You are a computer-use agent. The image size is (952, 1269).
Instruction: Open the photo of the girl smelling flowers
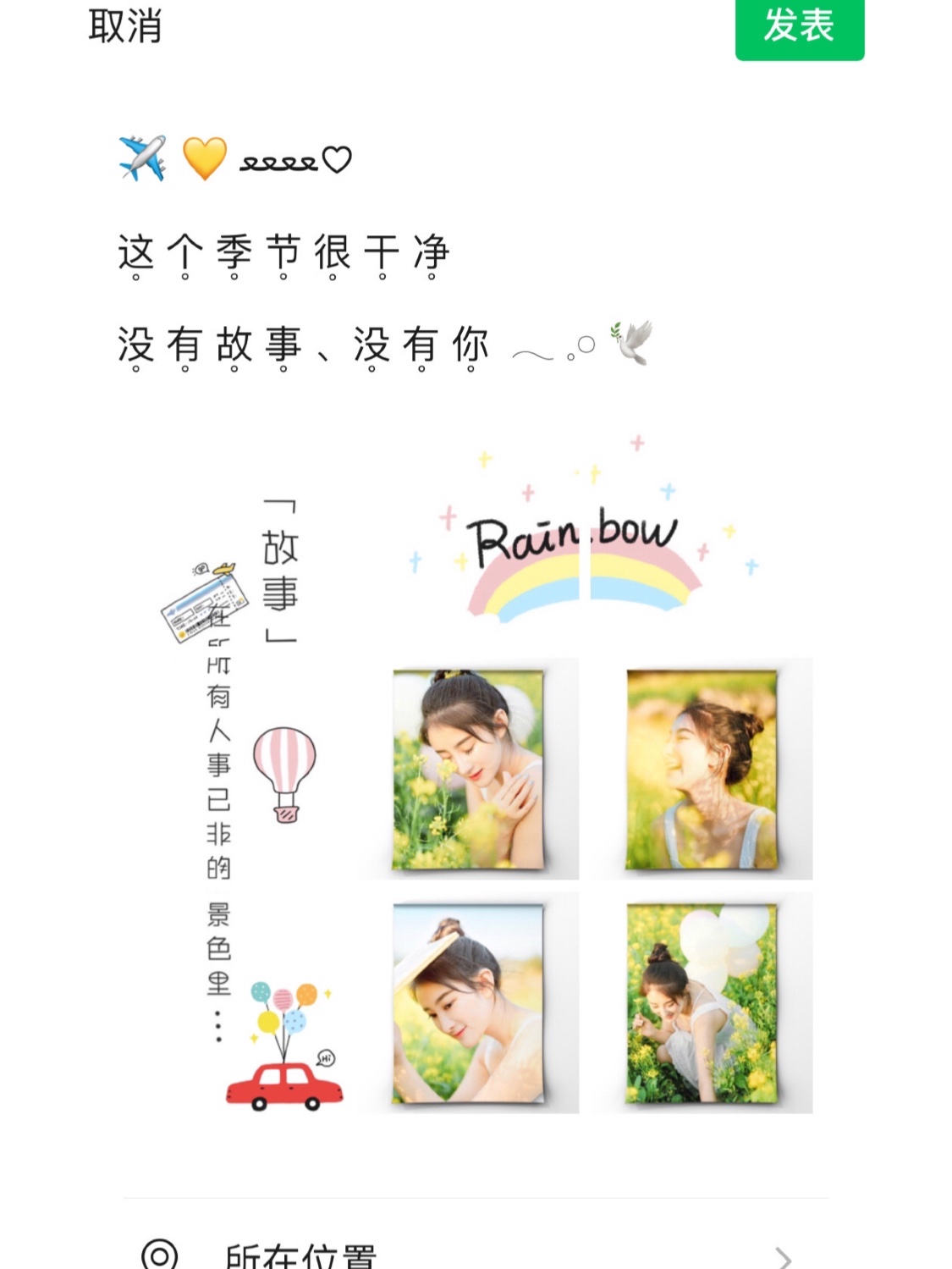pyautogui.click(x=469, y=769)
